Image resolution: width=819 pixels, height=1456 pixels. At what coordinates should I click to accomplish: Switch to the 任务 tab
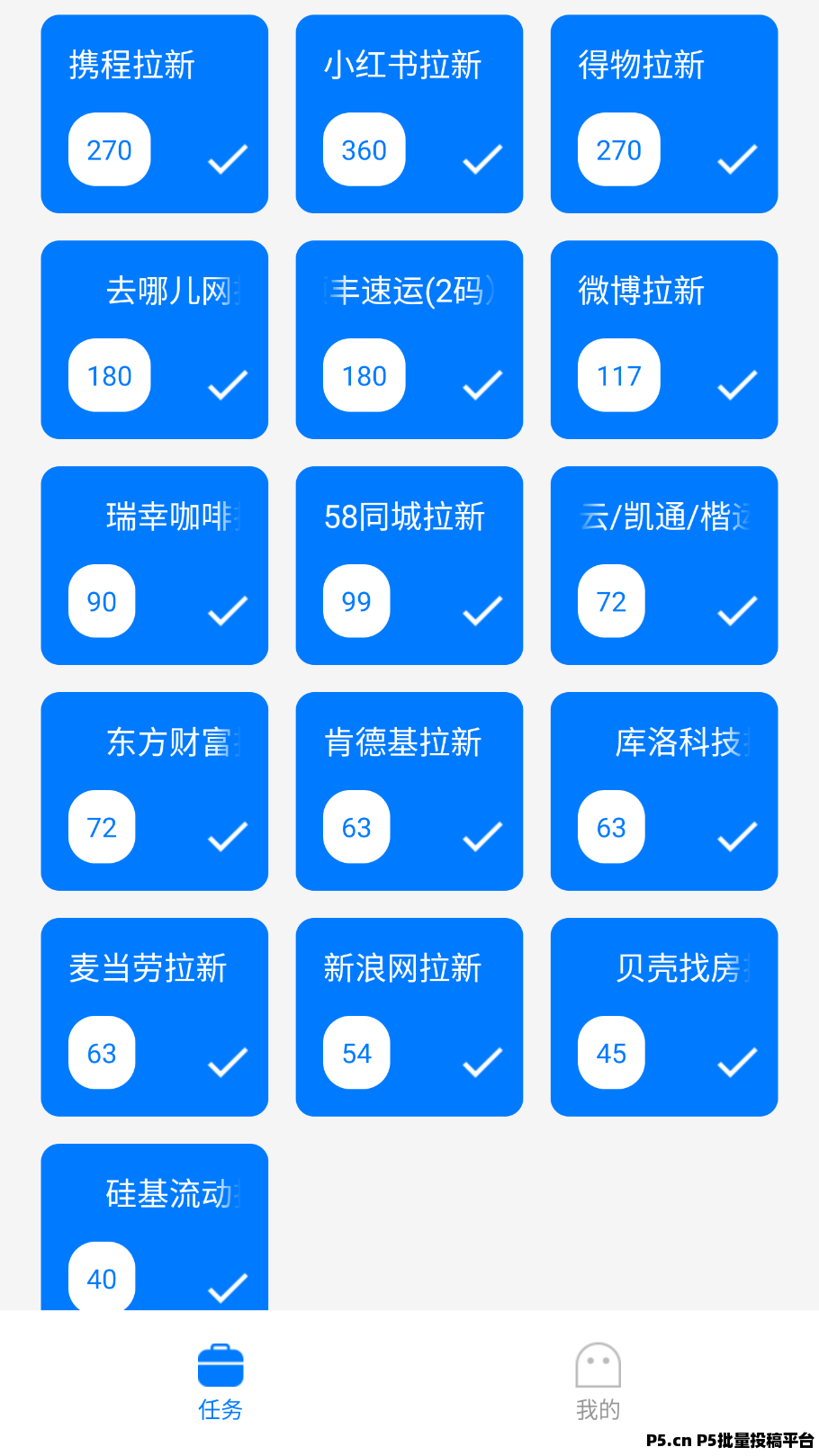pyautogui.click(x=220, y=1381)
